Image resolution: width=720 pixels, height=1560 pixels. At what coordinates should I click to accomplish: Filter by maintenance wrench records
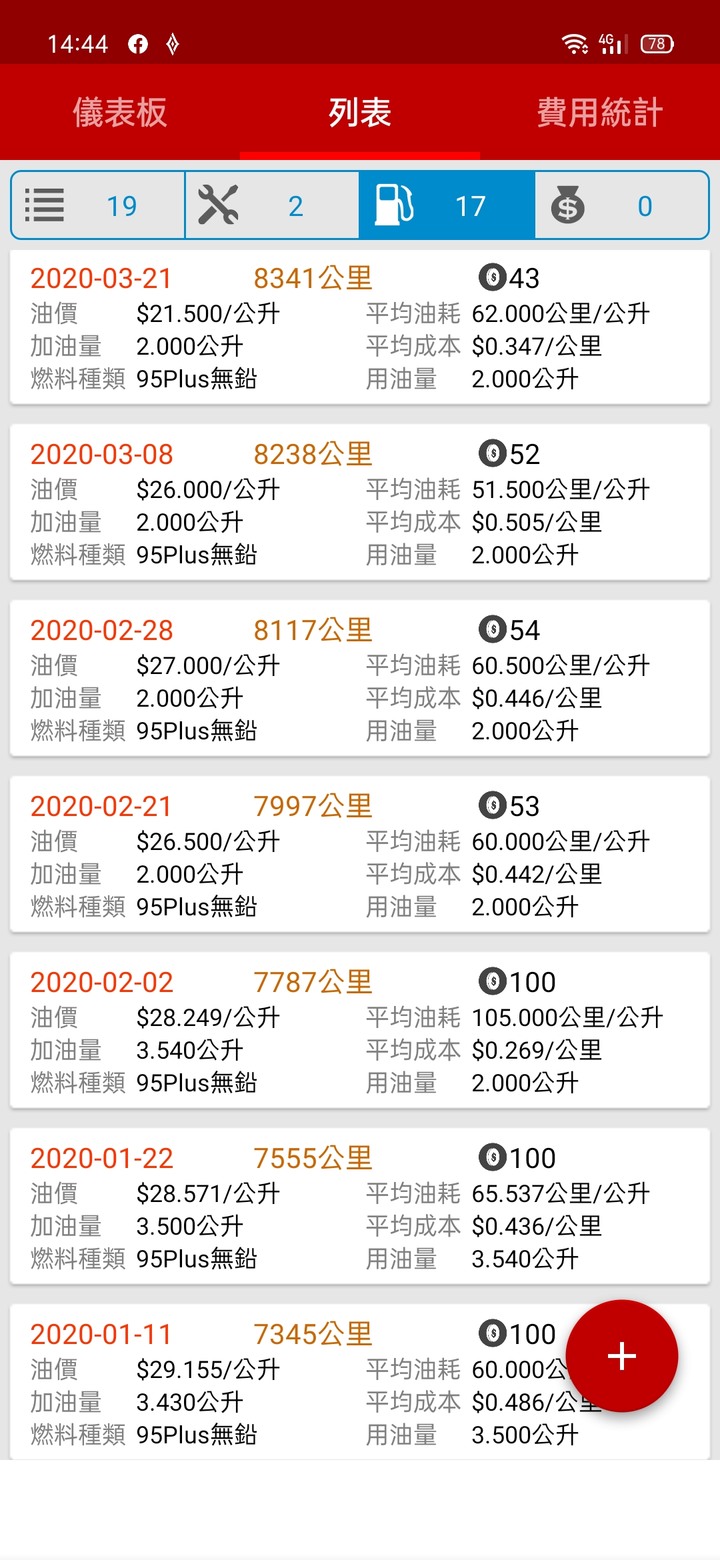point(272,206)
